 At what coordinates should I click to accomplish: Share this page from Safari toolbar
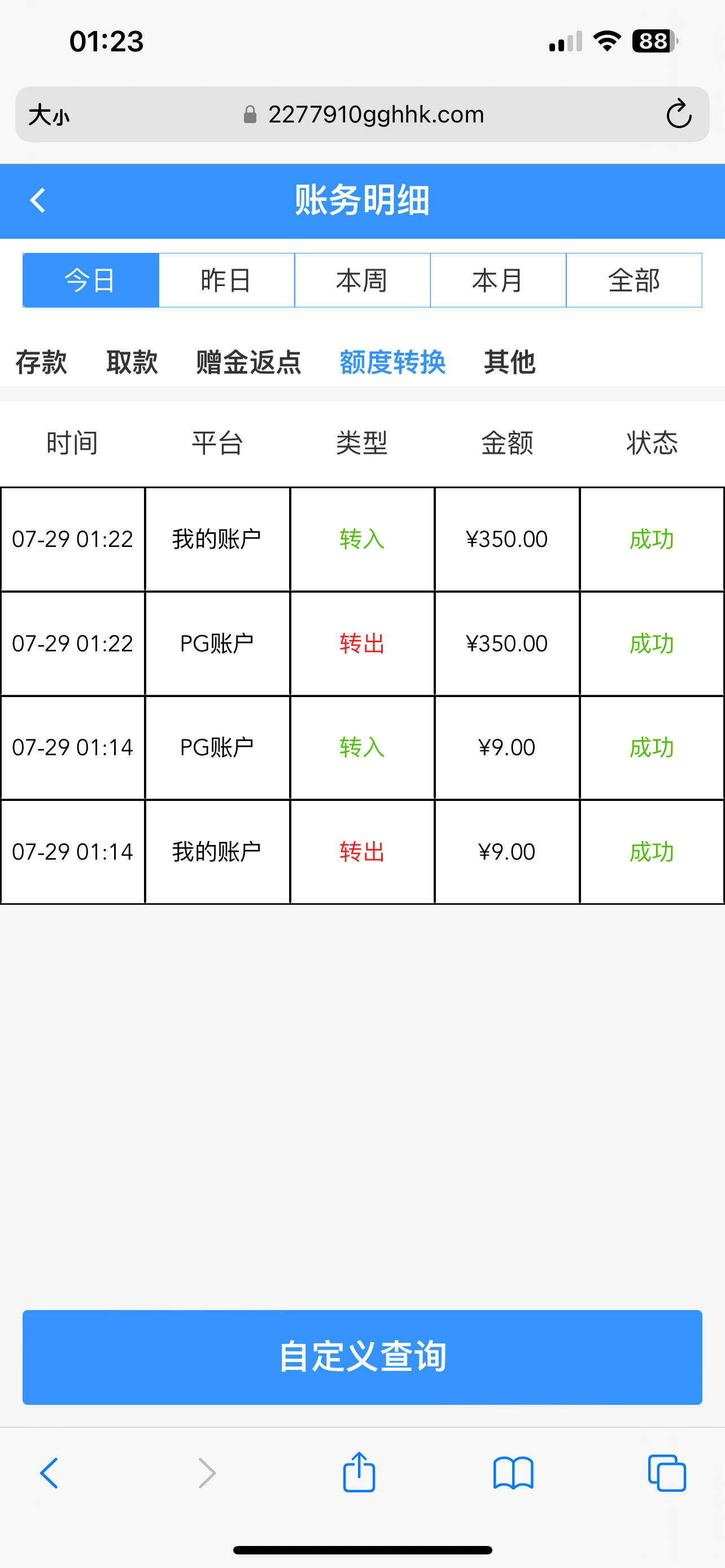[359, 1473]
